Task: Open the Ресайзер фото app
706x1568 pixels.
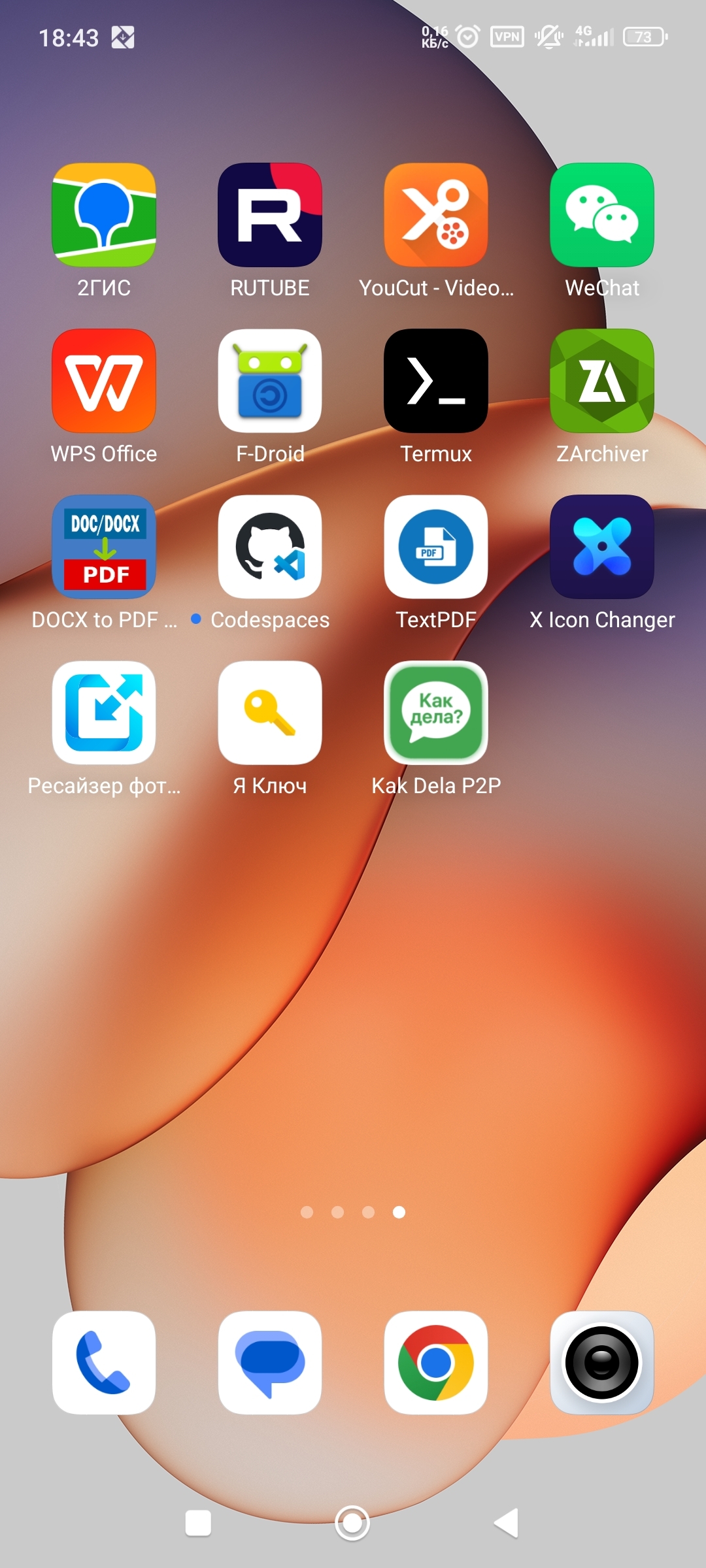Action: point(104,713)
